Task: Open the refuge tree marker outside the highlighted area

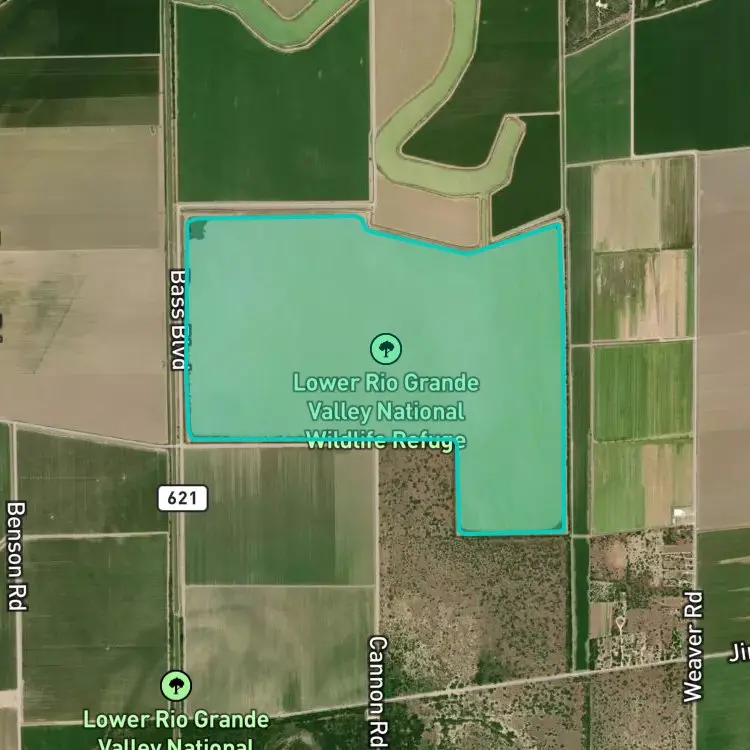Action: 176,686
